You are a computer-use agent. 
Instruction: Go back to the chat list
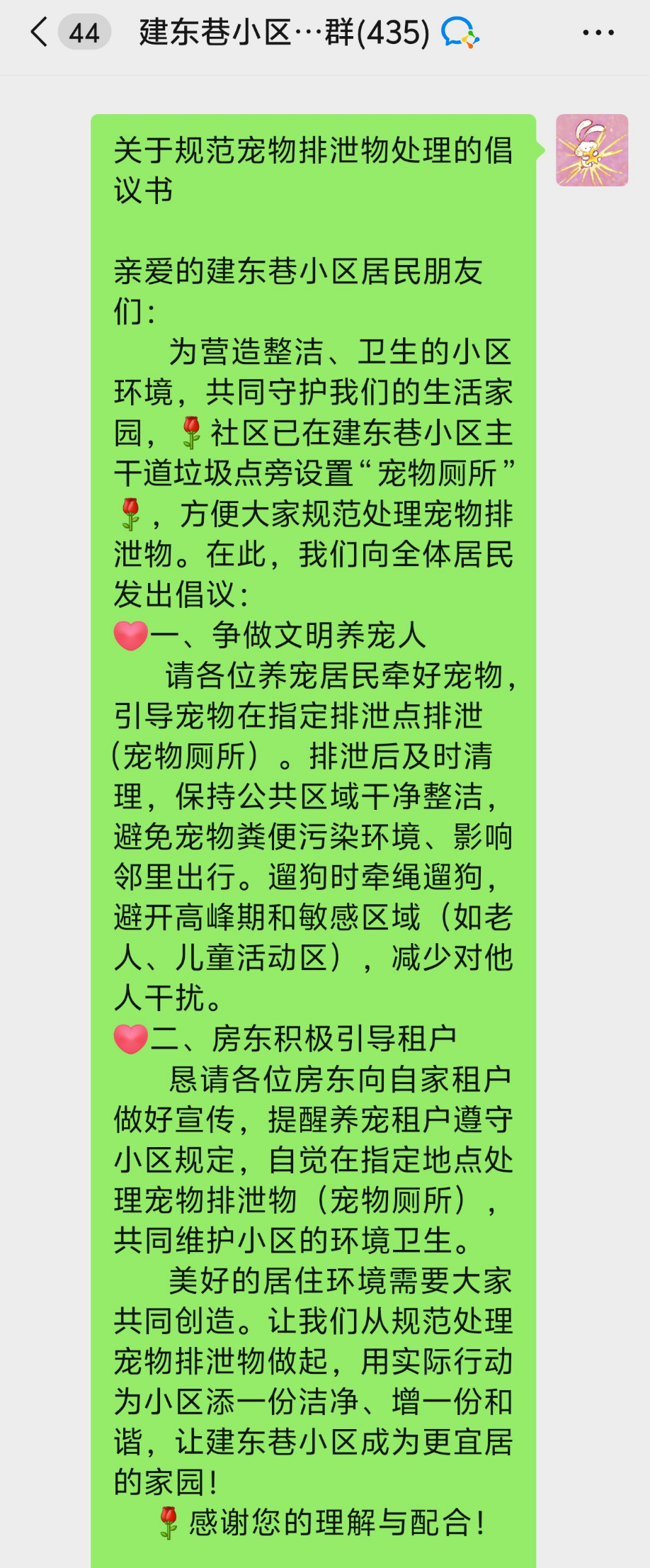click(x=40, y=33)
